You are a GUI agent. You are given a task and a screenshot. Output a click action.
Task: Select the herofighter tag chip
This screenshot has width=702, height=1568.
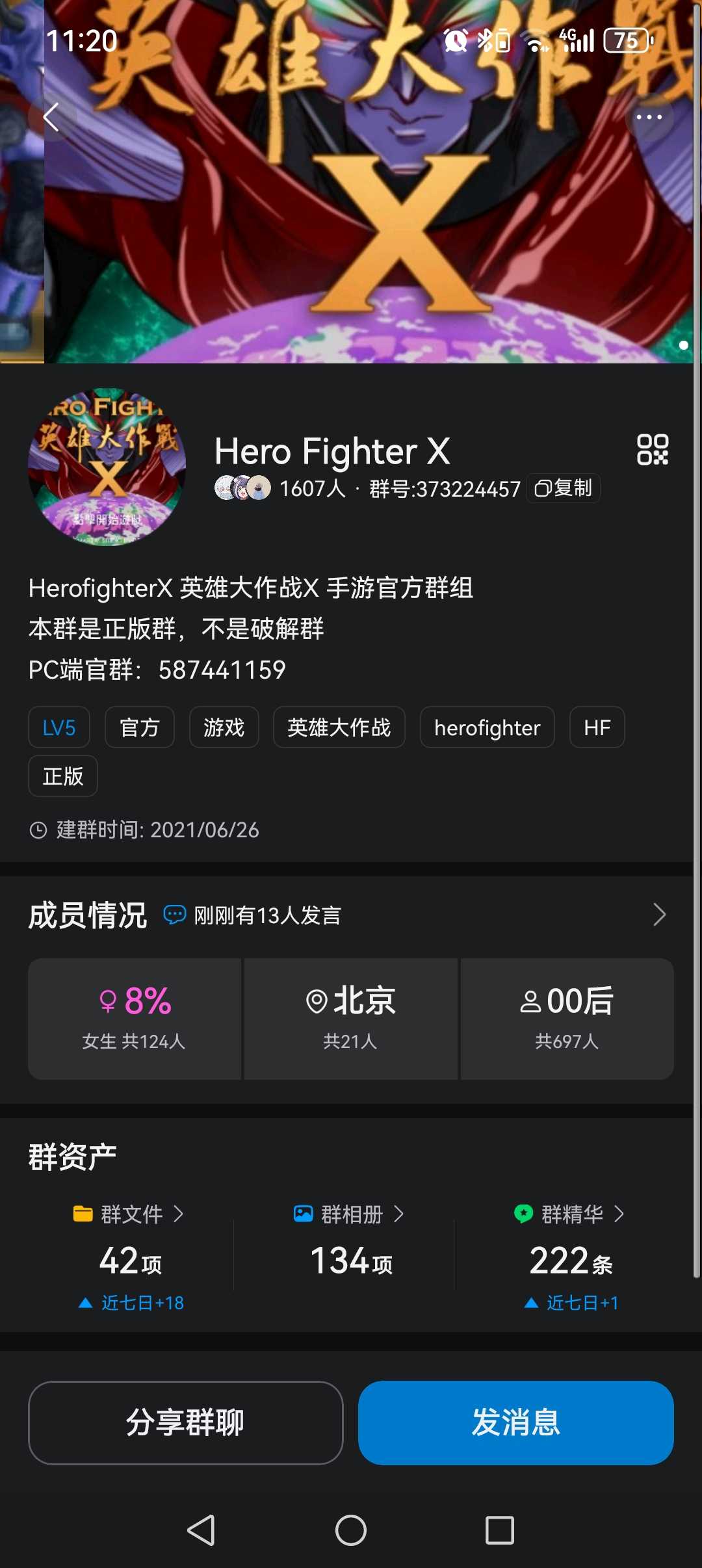click(x=487, y=727)
